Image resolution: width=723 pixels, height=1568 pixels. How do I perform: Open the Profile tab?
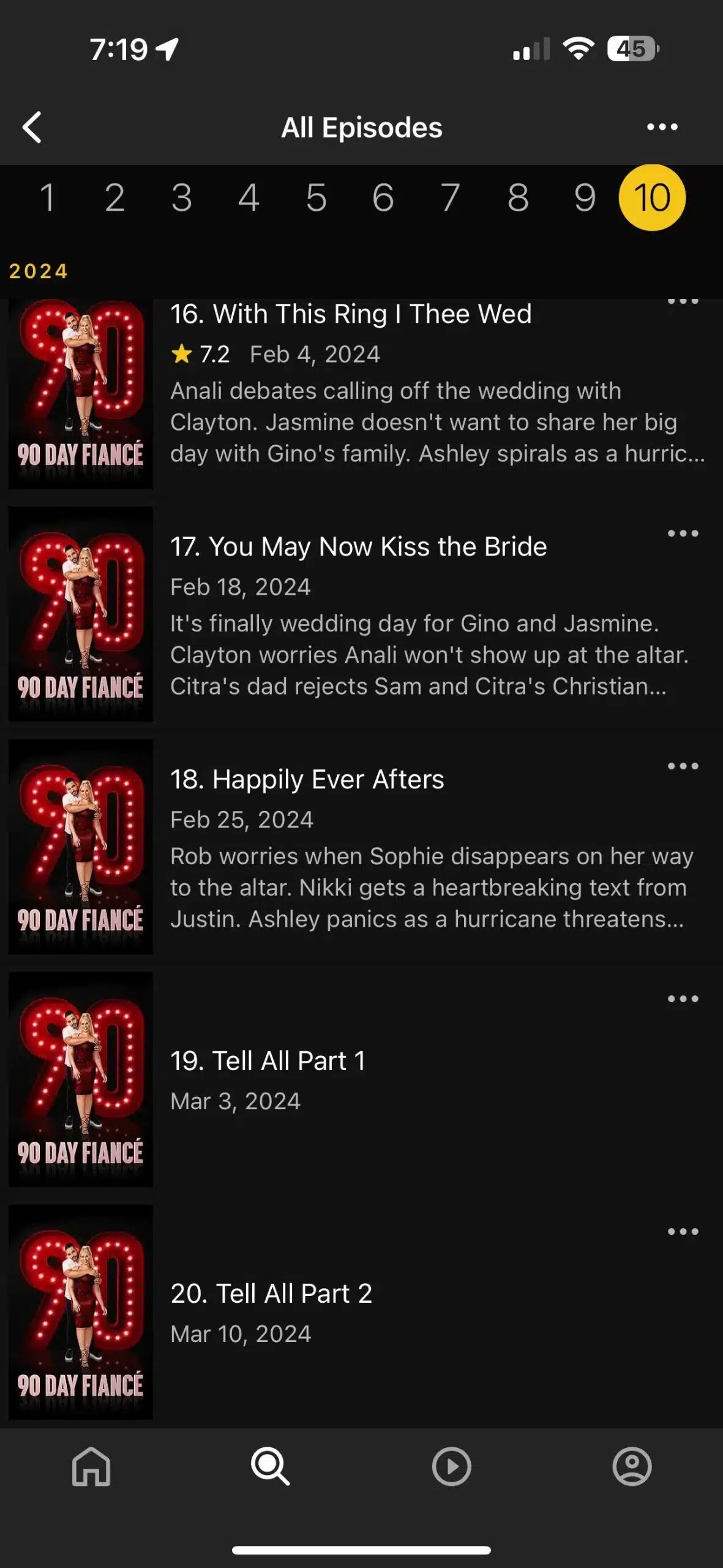632,1467
